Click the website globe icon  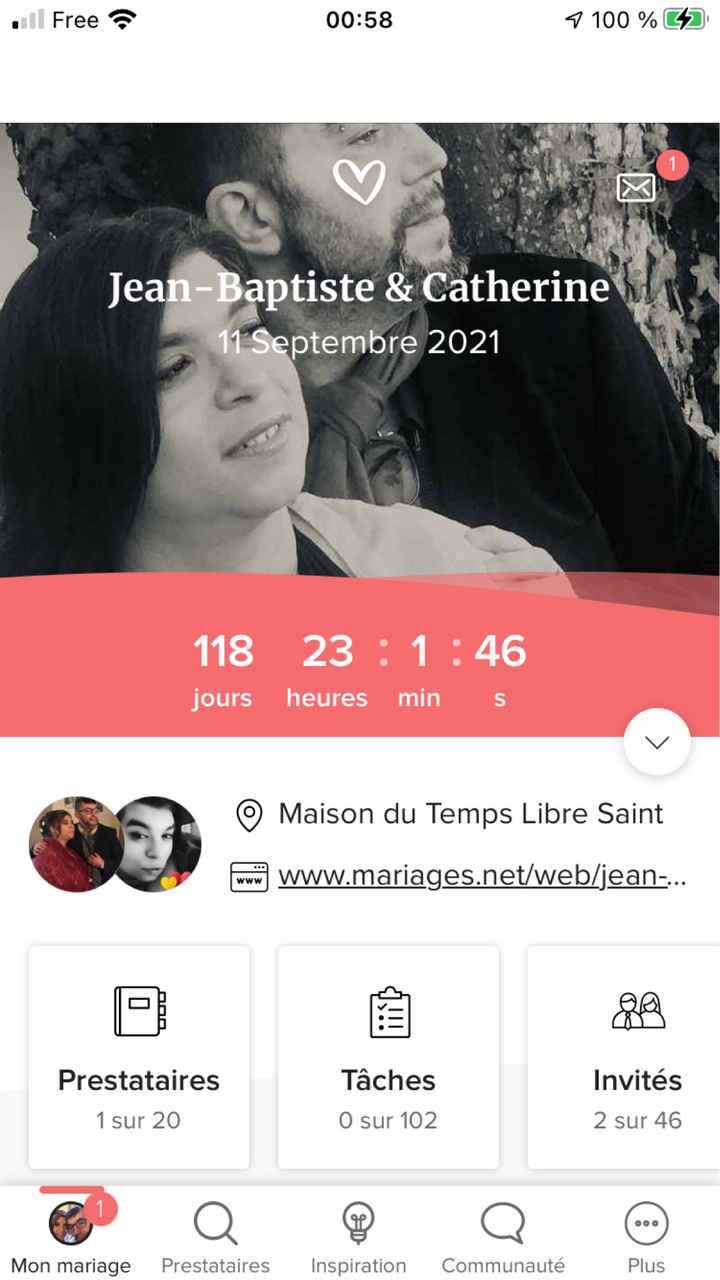[x=248, y=875]
